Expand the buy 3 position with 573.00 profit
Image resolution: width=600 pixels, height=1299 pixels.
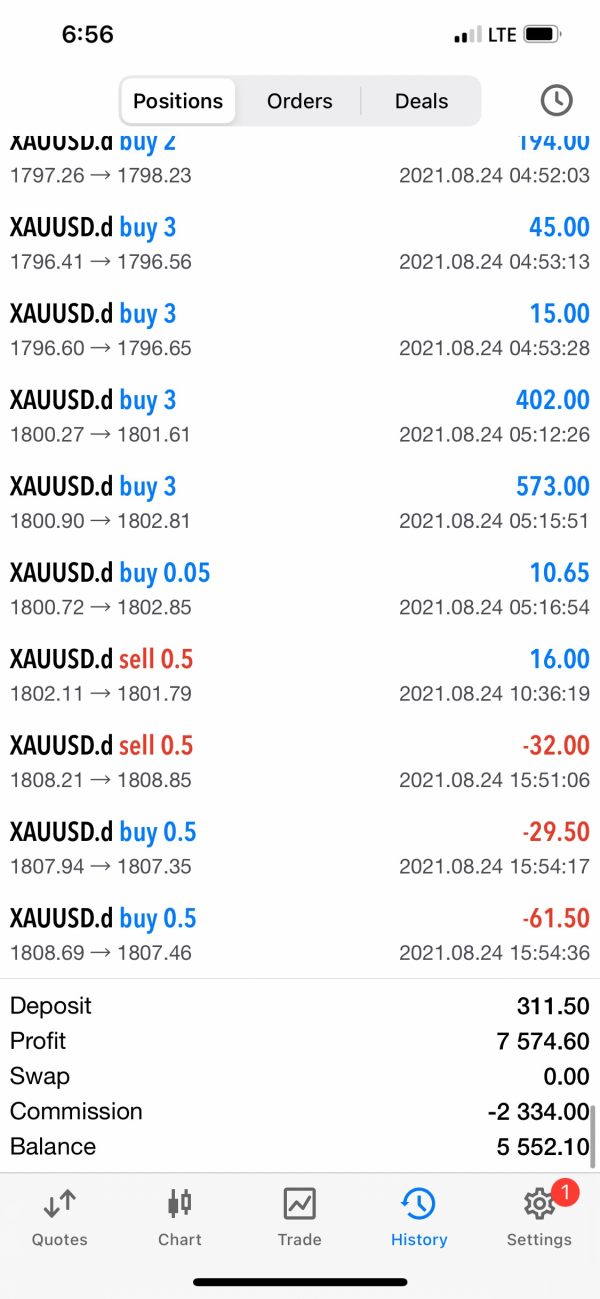coord(300,502)
